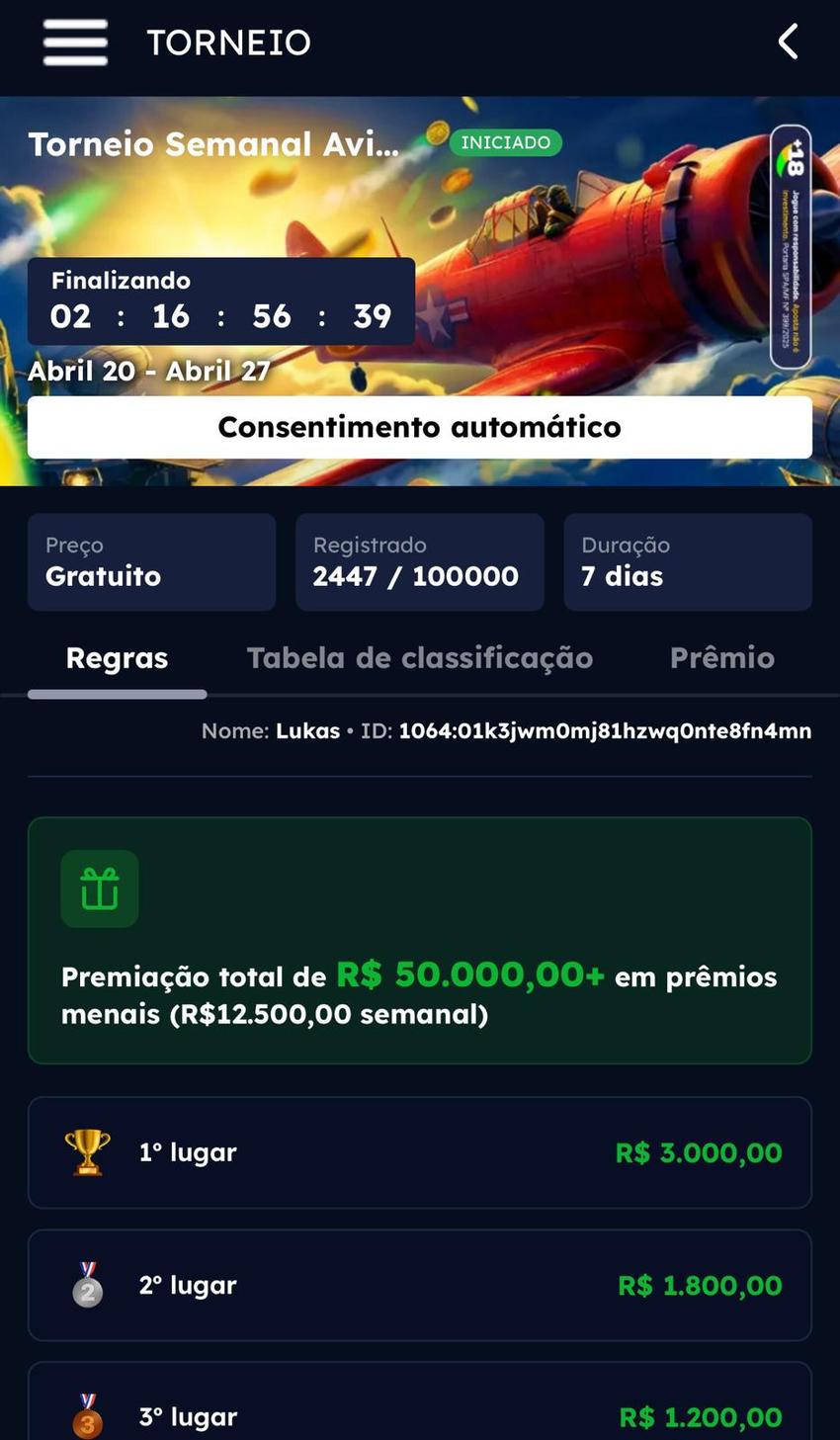Enable Consentimento automático
Screen dimensions: 840x1440
419,426
